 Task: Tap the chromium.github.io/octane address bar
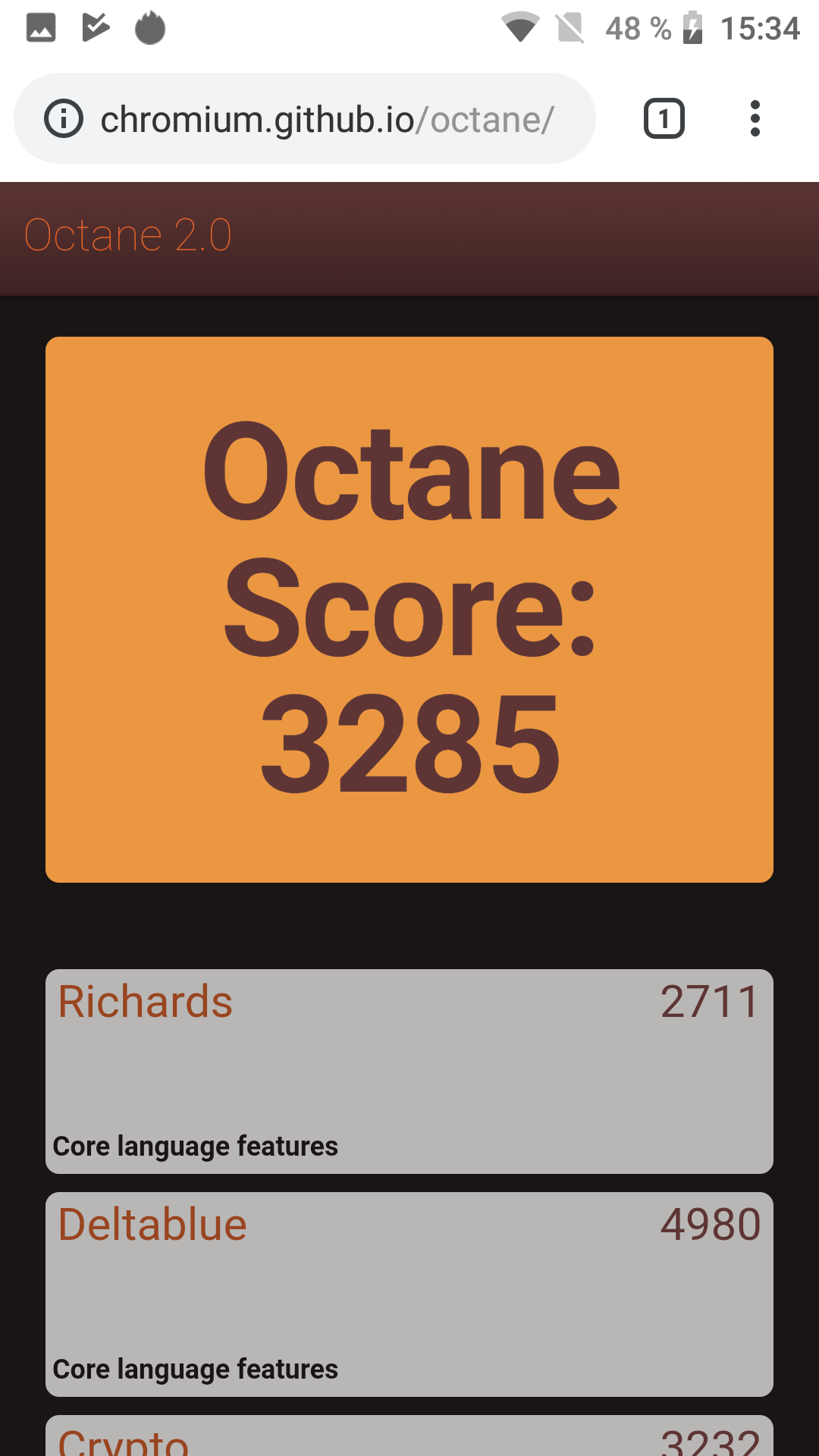tap(326, 119)
